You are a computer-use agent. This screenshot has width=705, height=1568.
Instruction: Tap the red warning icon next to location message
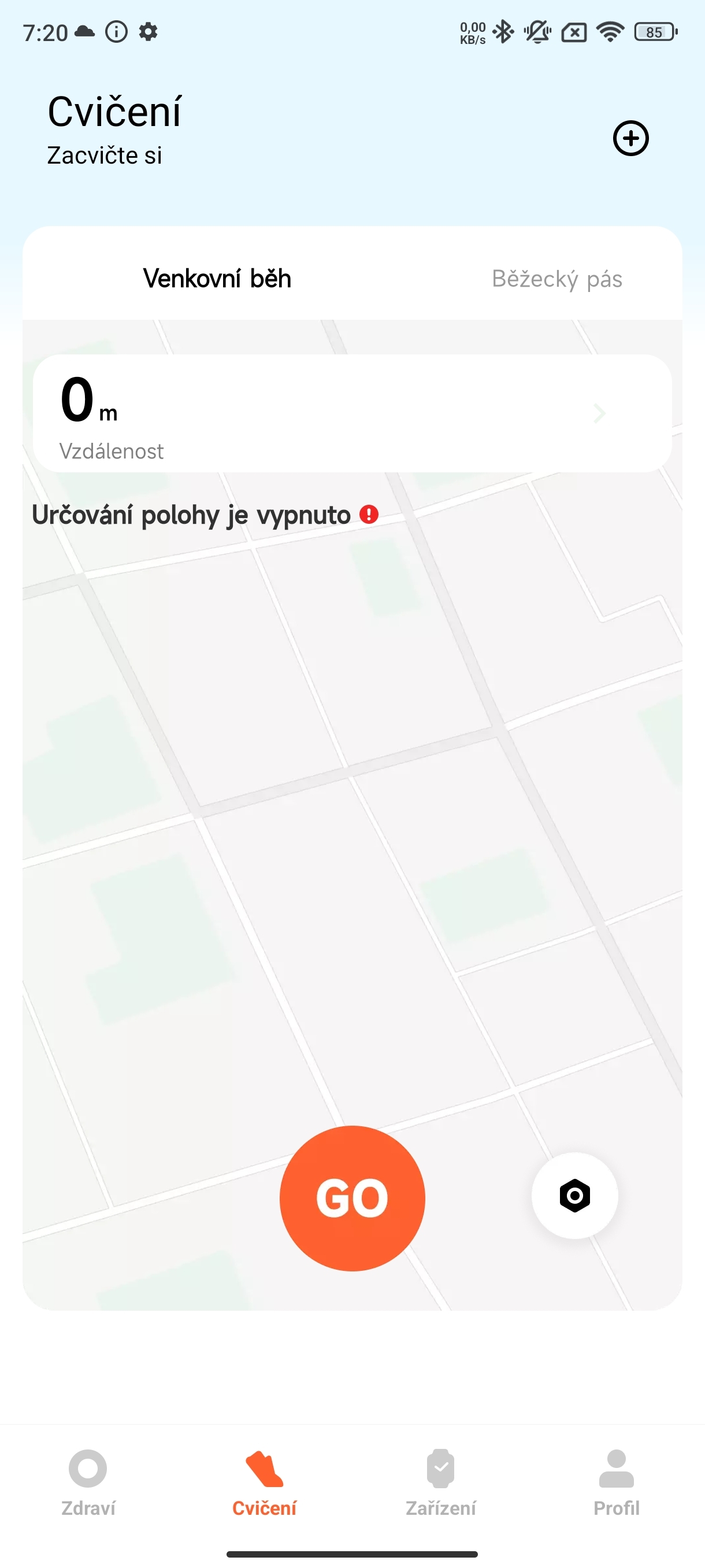(x=368, y=515)
